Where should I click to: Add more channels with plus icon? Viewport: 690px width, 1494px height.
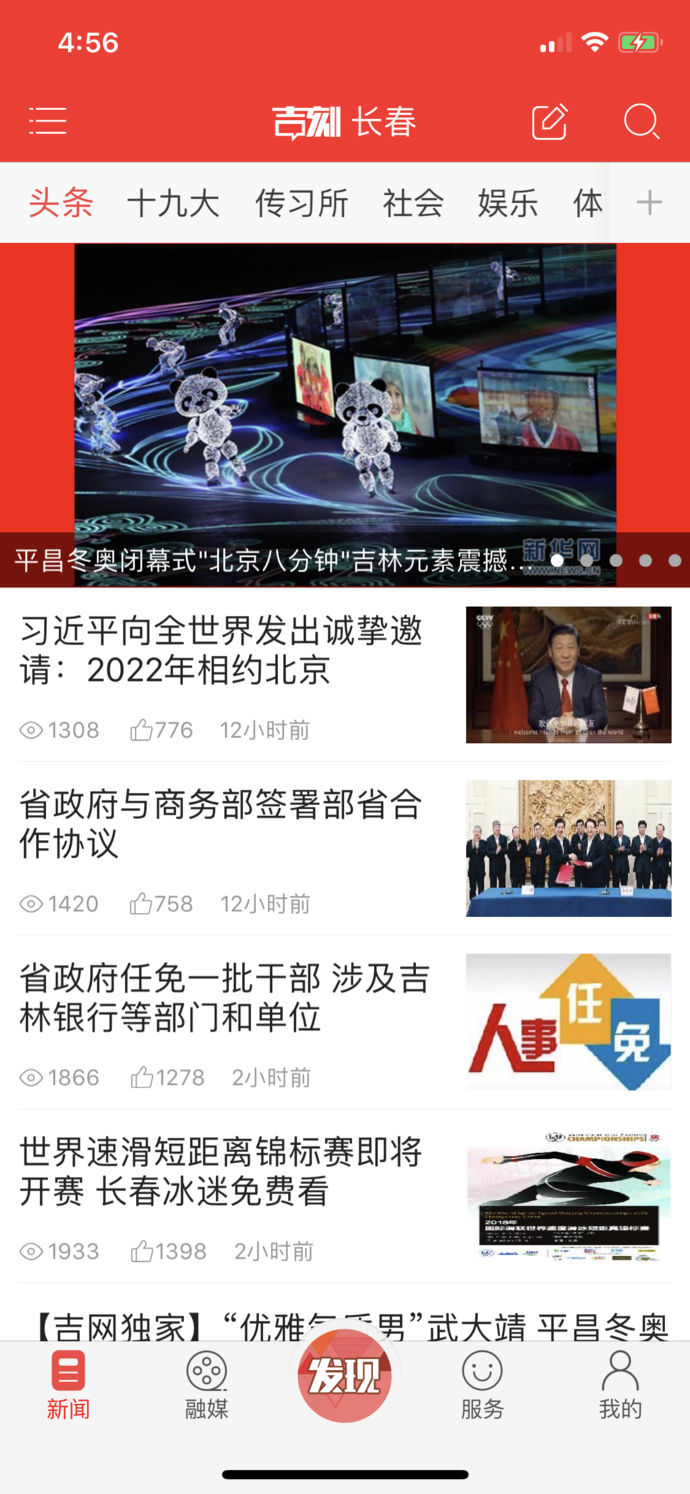(650, 203)
